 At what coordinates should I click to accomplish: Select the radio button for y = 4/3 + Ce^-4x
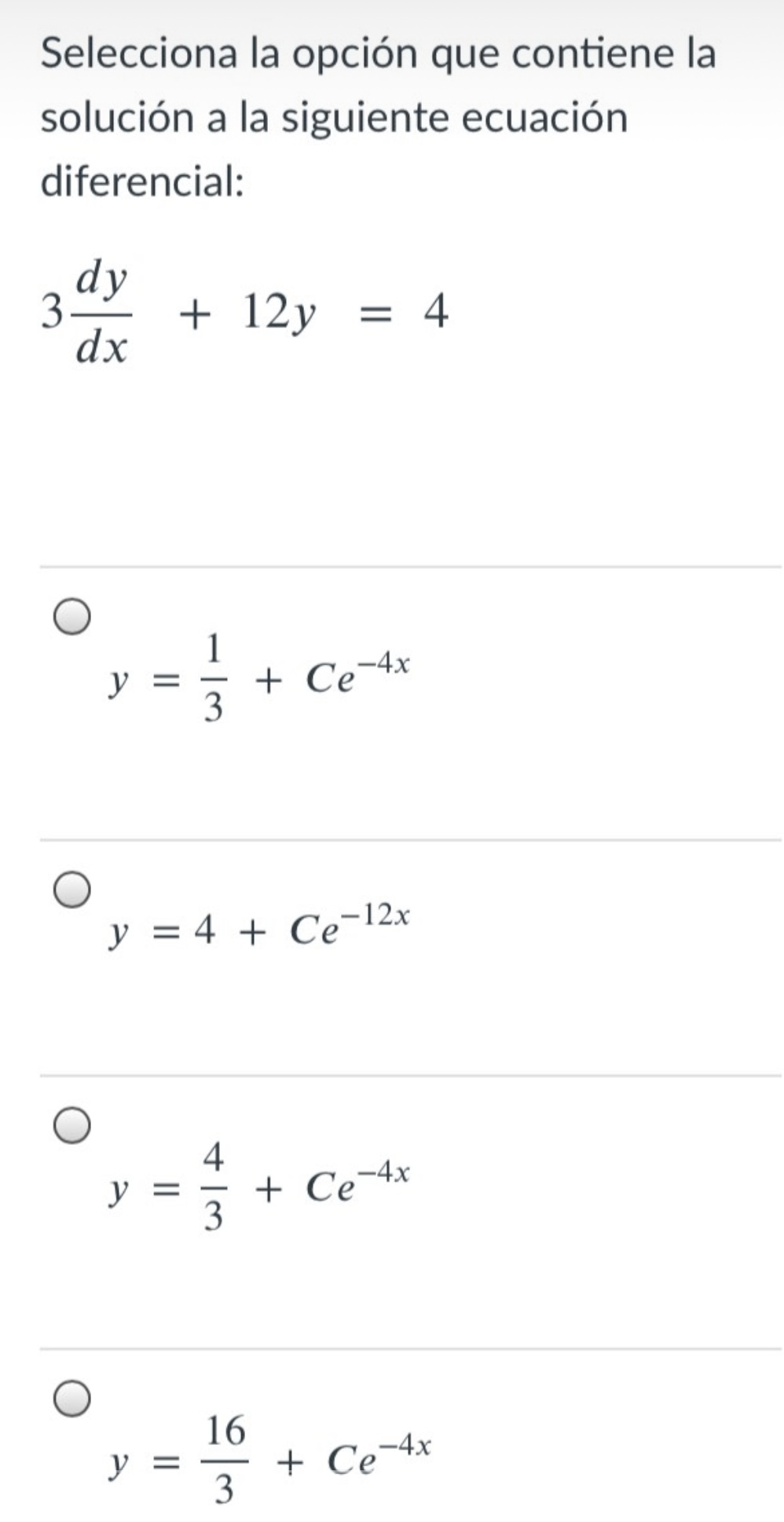tap(72, 1124)
